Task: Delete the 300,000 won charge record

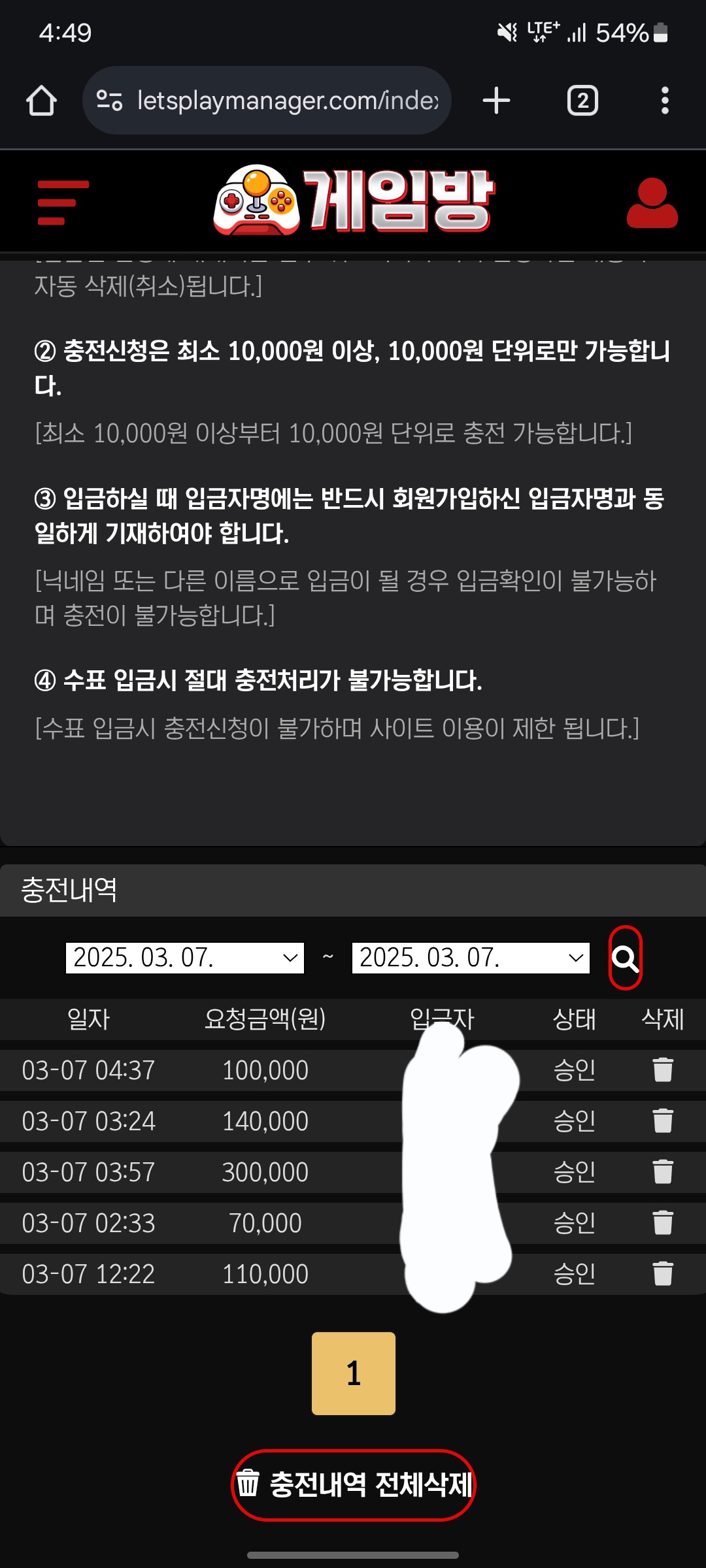Action: 662,1172
